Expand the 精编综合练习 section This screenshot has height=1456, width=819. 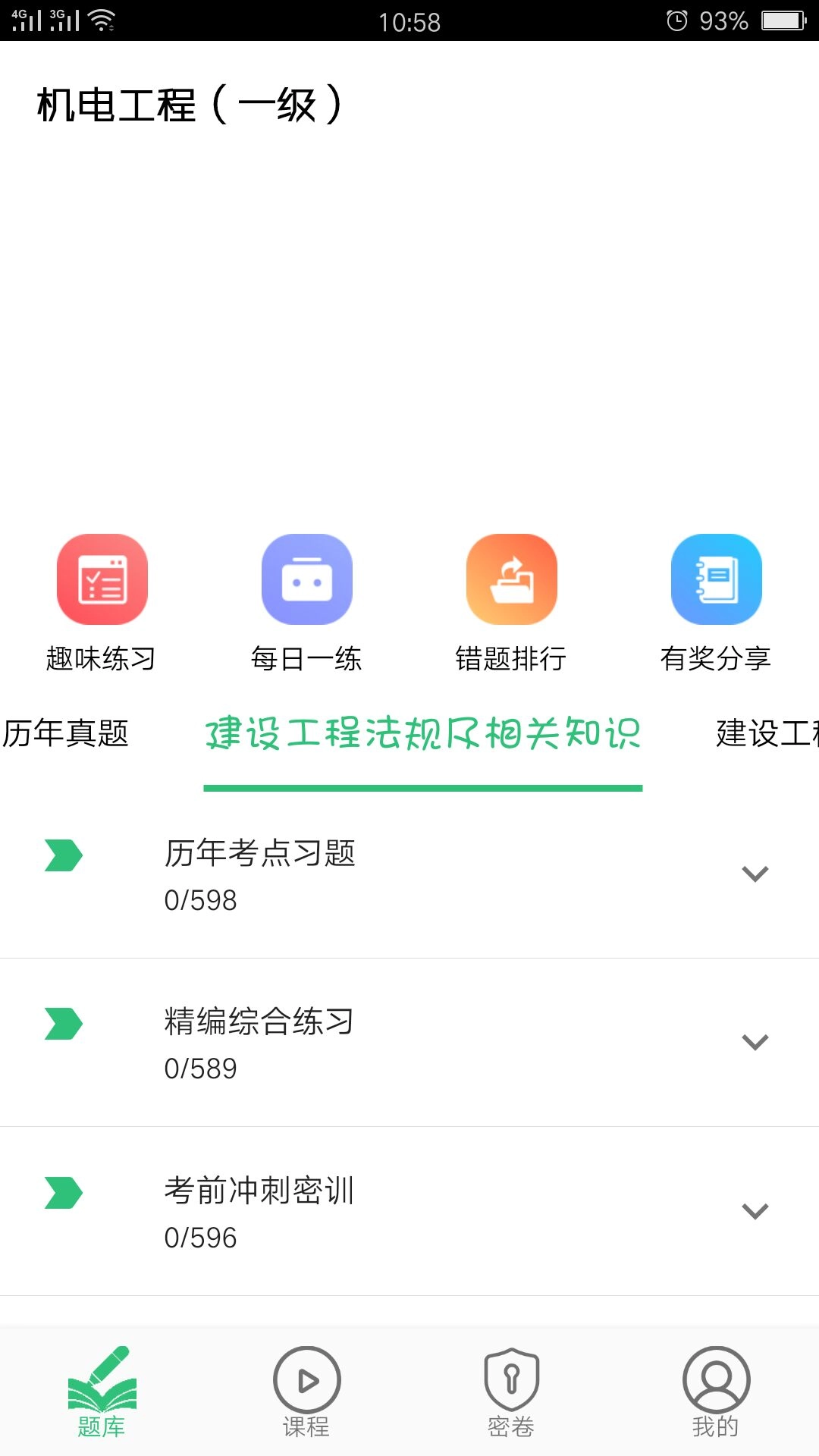755,1043
